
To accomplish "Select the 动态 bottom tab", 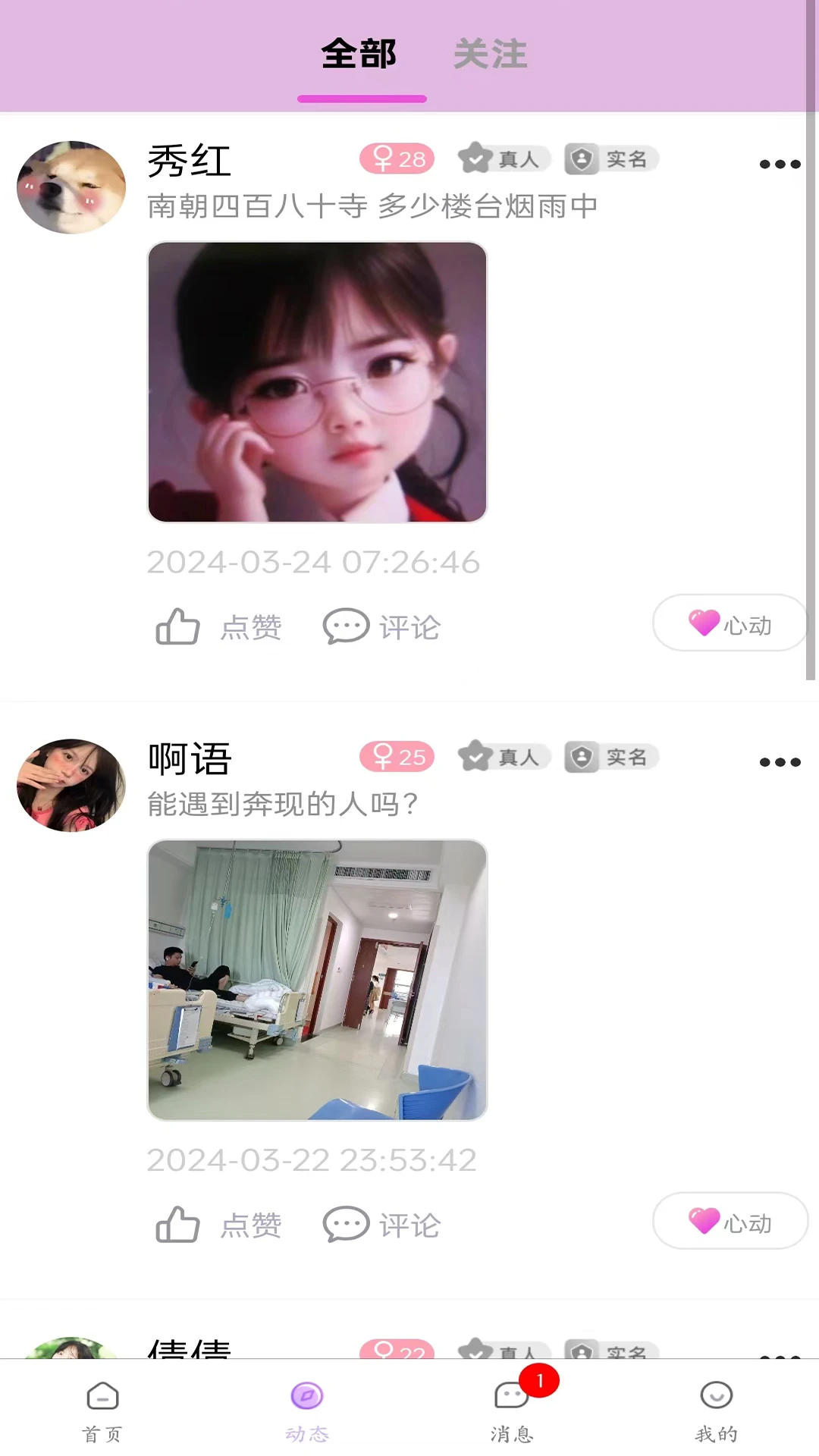I will tap(307, 1410).
